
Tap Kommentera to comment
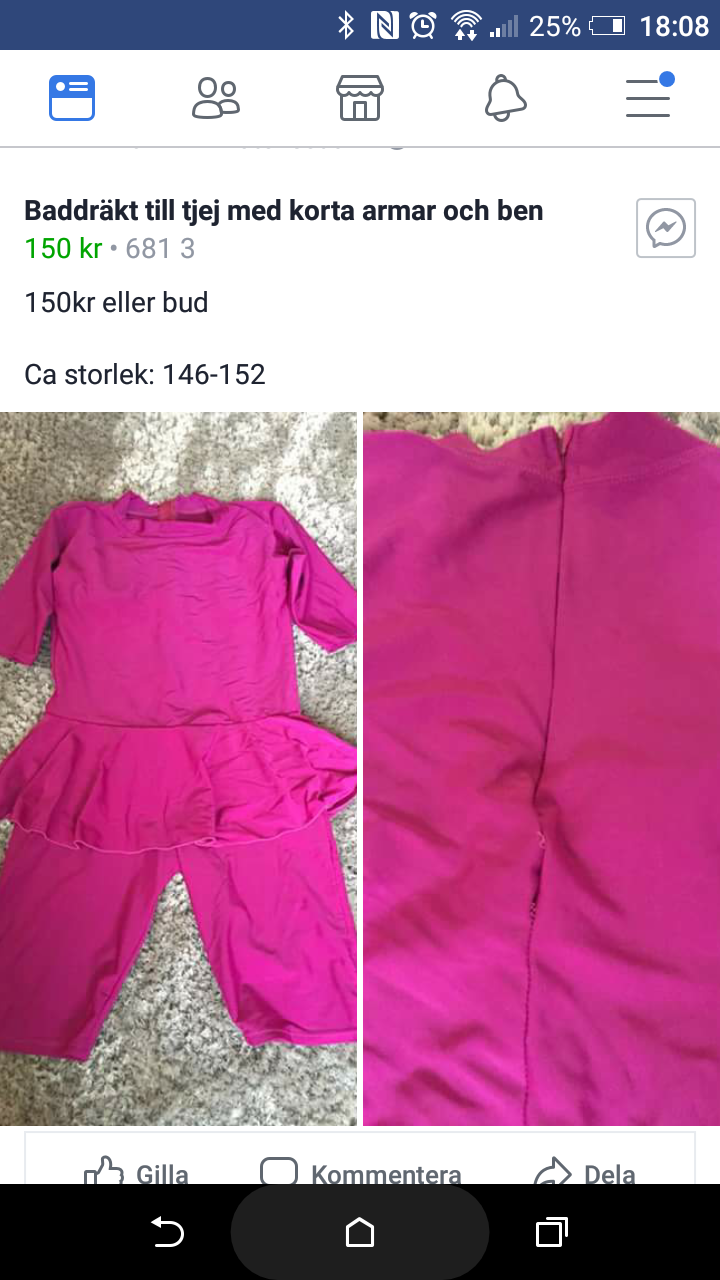coord(361,1172)
